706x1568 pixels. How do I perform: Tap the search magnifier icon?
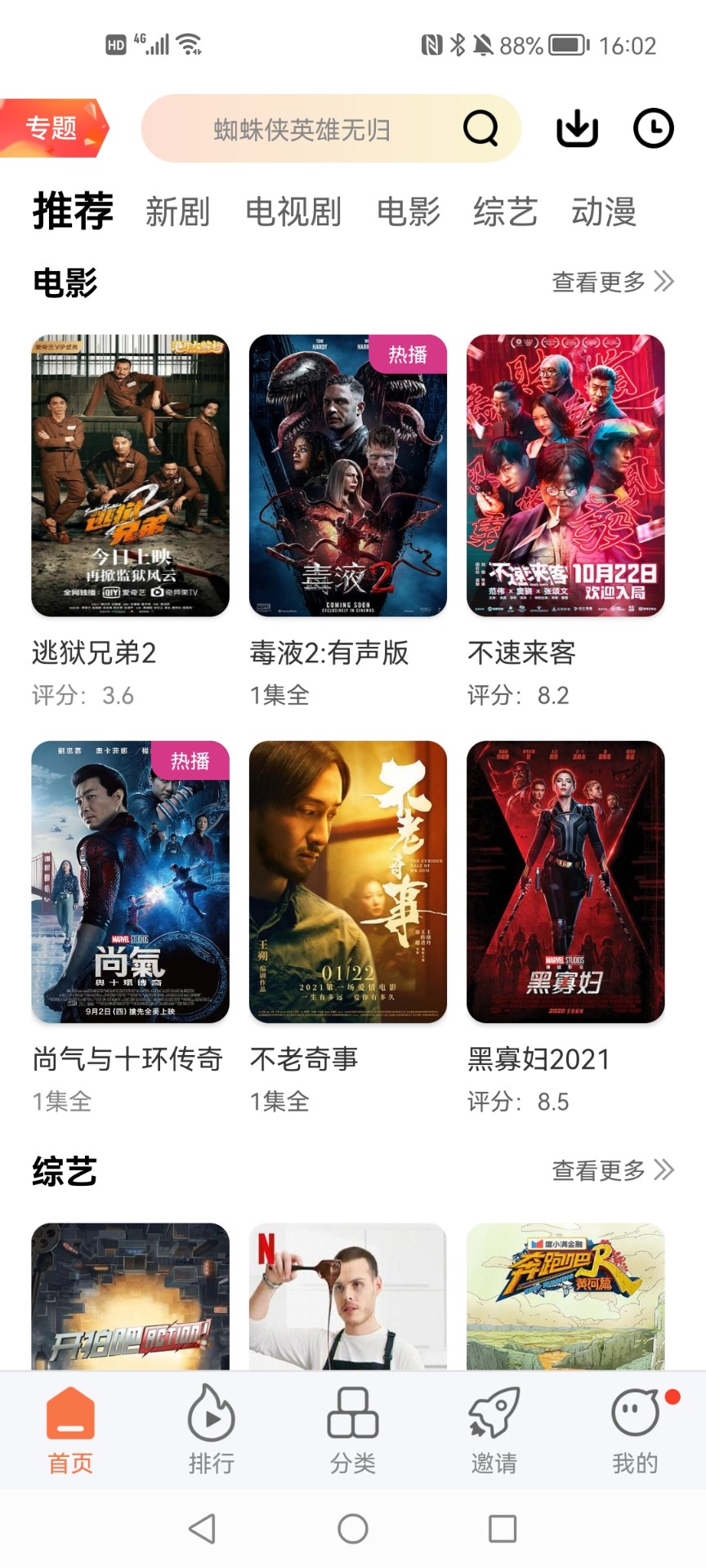pyautogui.click(x=480, y=128)
